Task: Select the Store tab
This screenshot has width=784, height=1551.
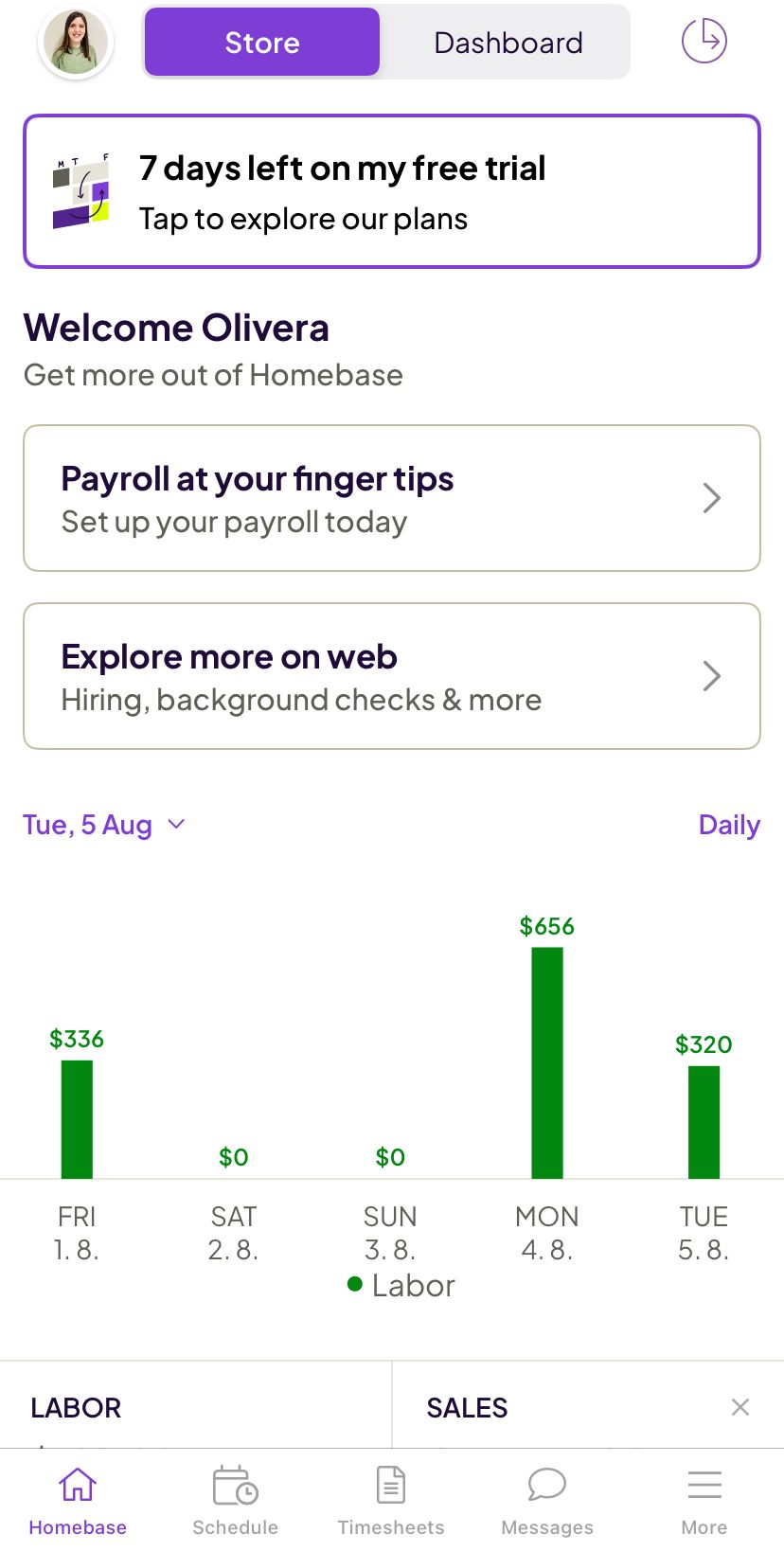Action: coord(261,42)
